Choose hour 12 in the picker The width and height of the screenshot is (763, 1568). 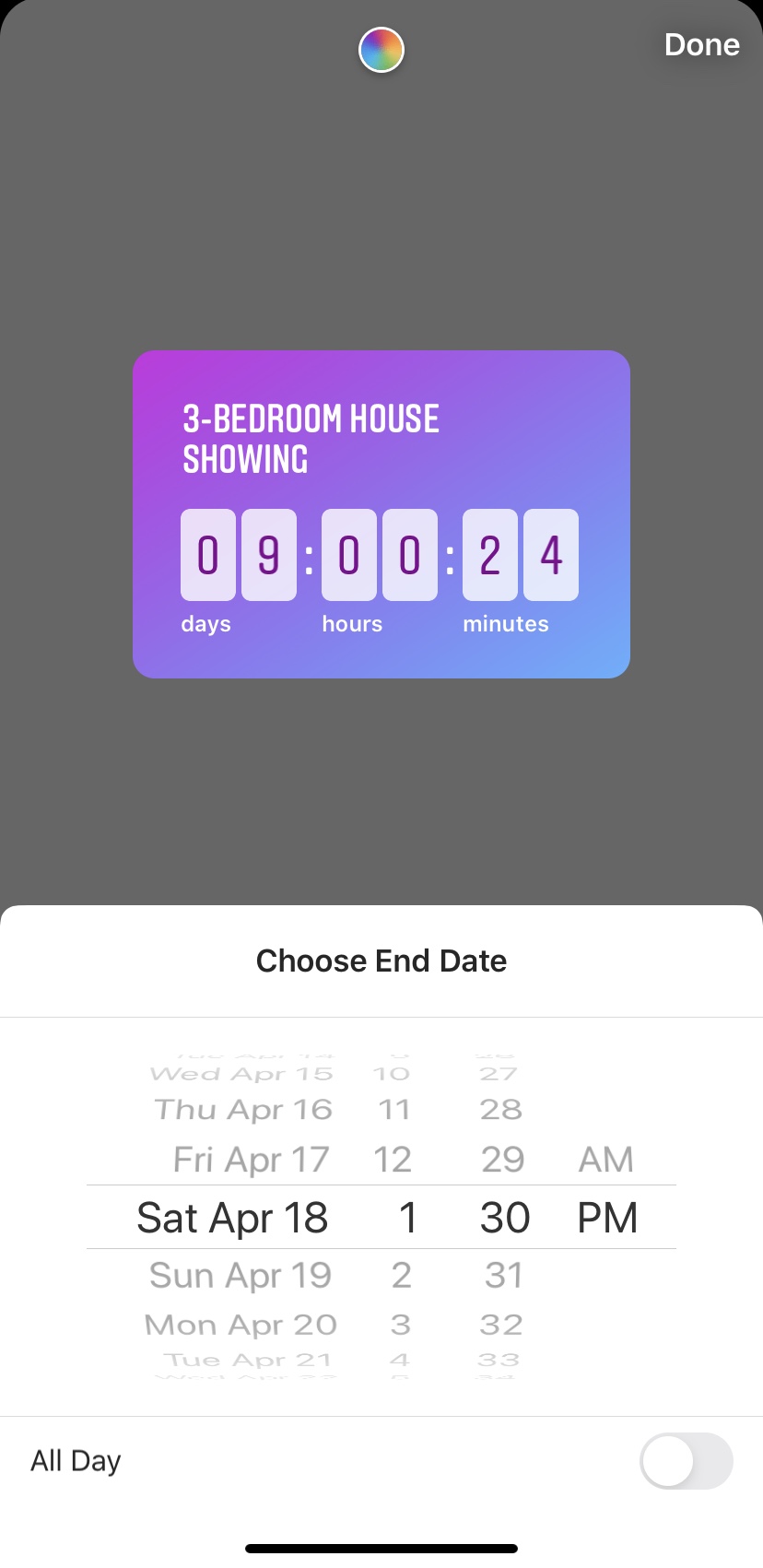click(x=393, y=1160)
